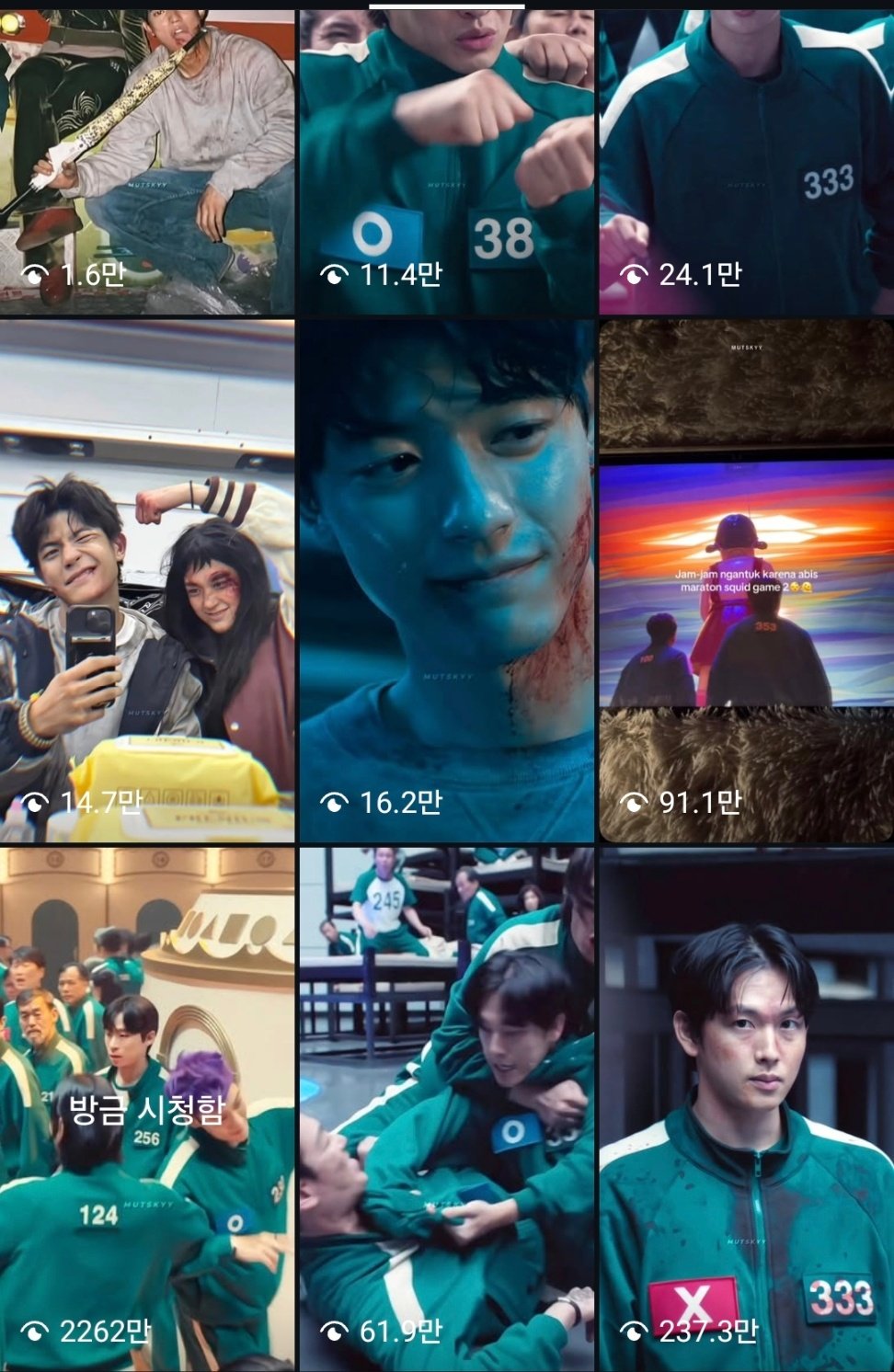Watch the video with 14.7만 views
Image resolution: width=894 pixels, height=1372 pixels.
(x=147, y=579)
